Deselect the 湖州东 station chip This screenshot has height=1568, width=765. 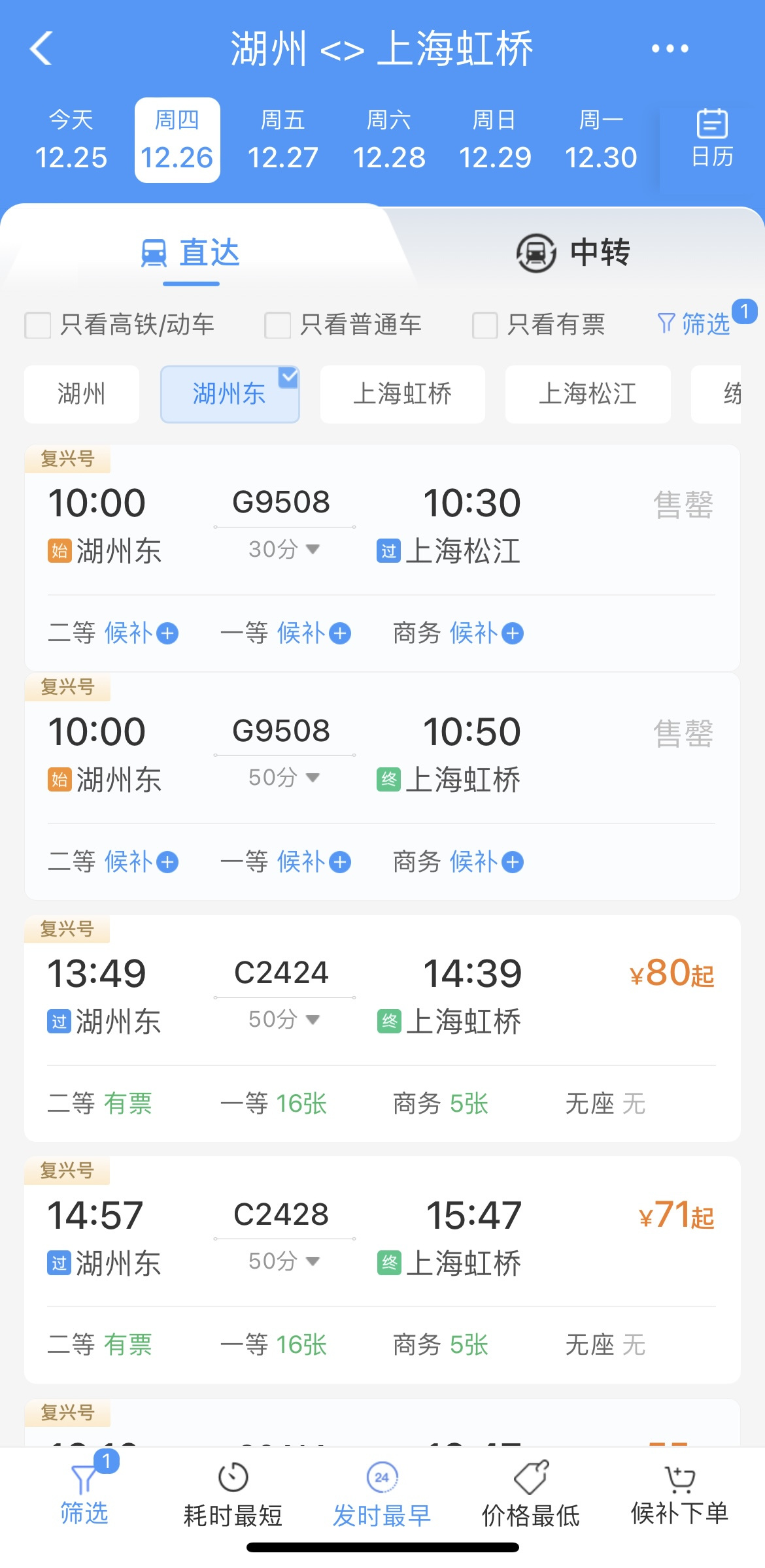click(x=230, y=394)
